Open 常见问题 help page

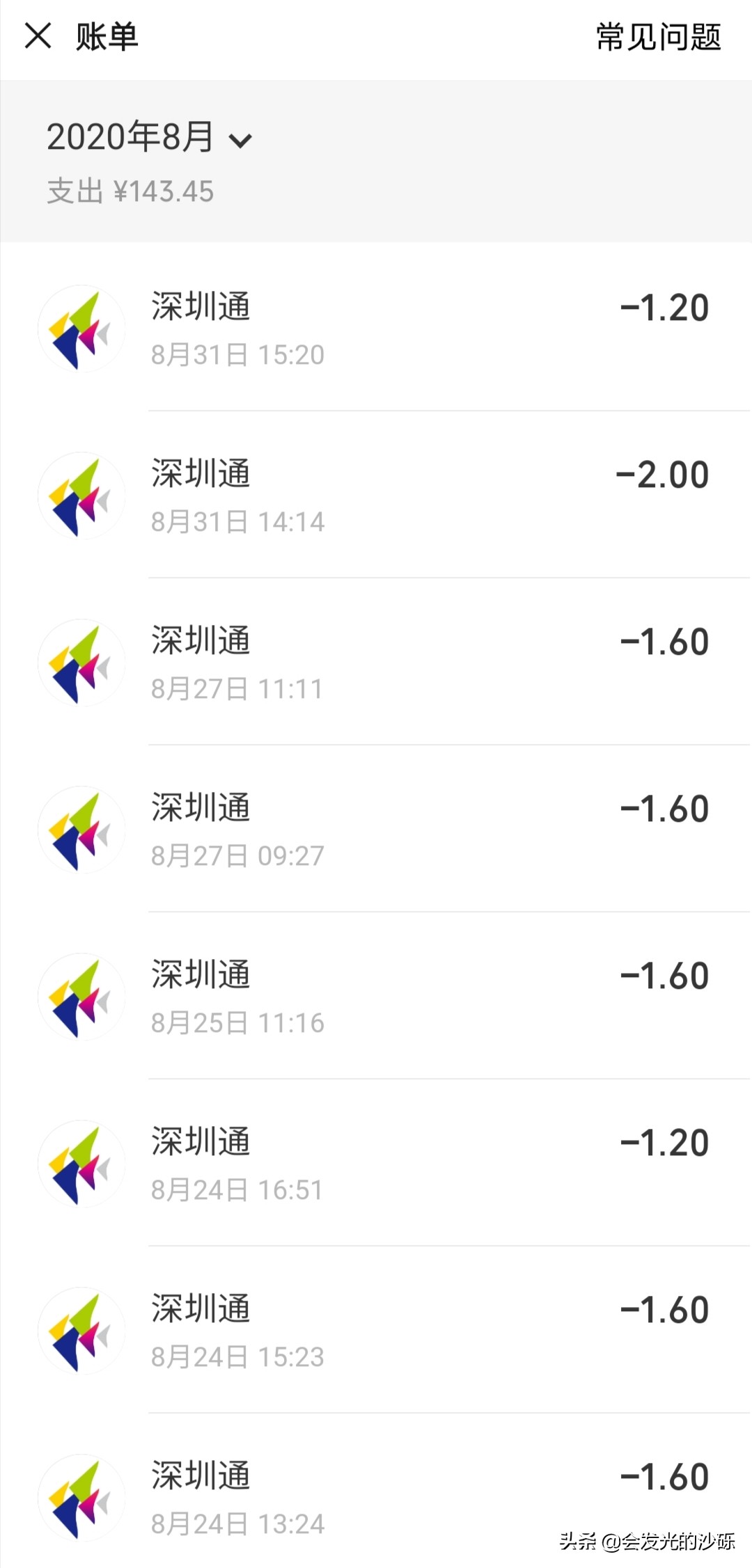658,36
